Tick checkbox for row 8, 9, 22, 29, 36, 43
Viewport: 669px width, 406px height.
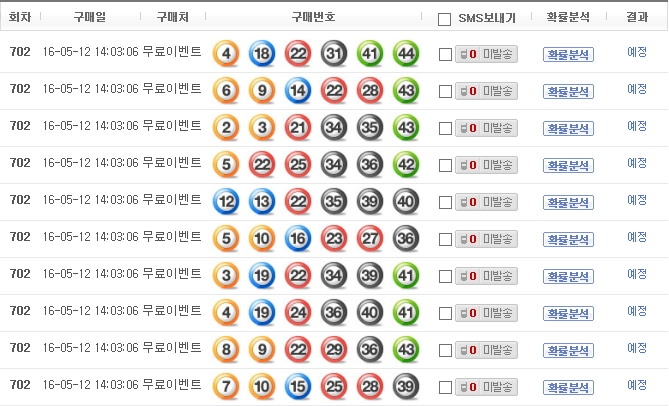point(445,349)
